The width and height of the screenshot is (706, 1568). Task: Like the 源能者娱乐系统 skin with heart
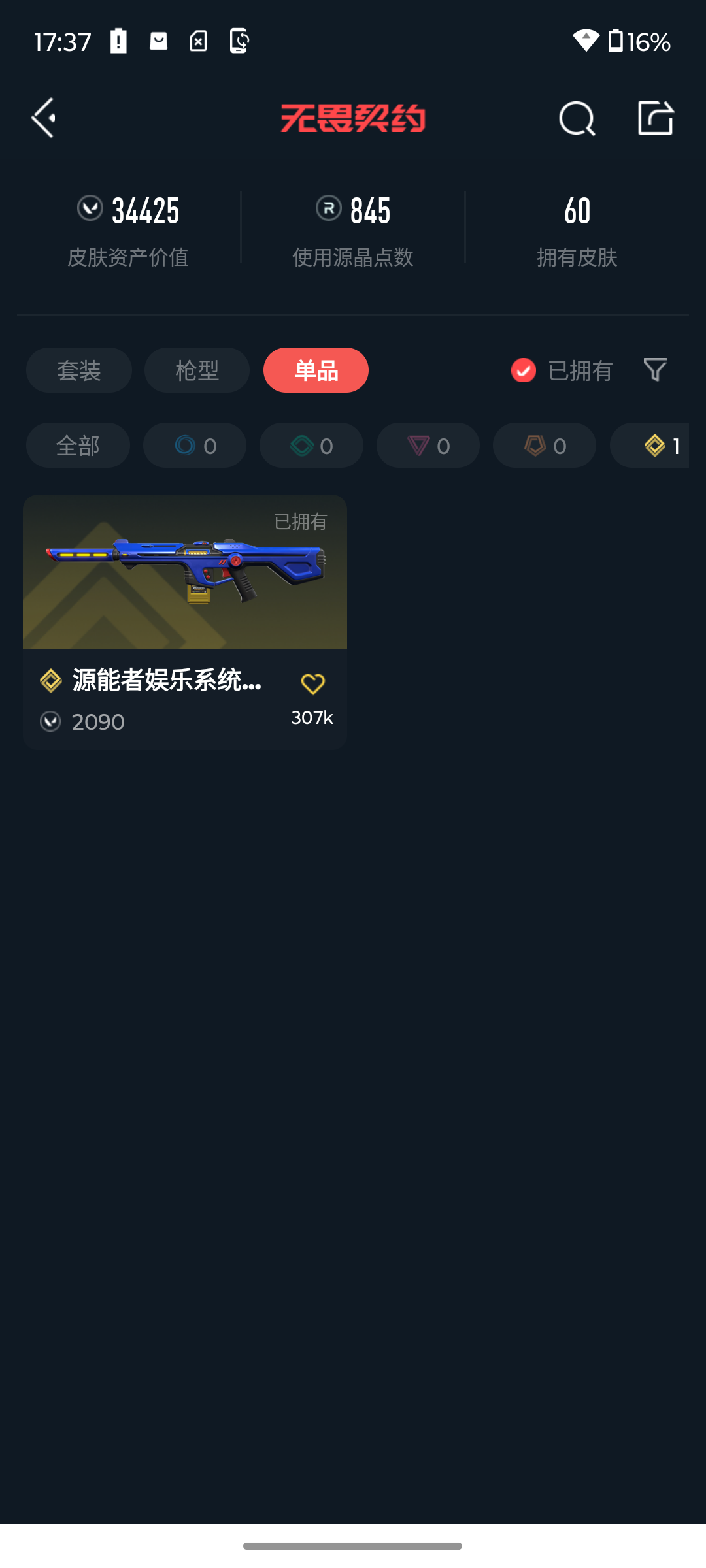(x=312, y=684)
